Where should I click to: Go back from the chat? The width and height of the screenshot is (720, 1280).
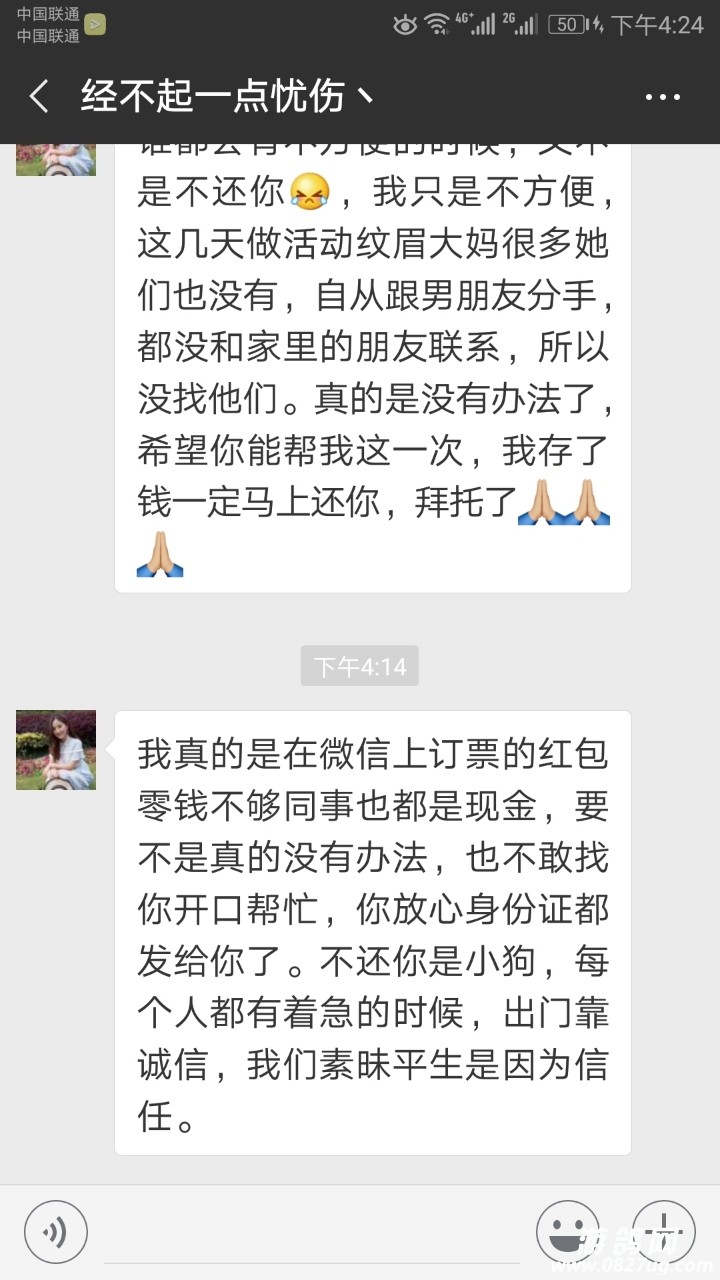click(39, 97)
